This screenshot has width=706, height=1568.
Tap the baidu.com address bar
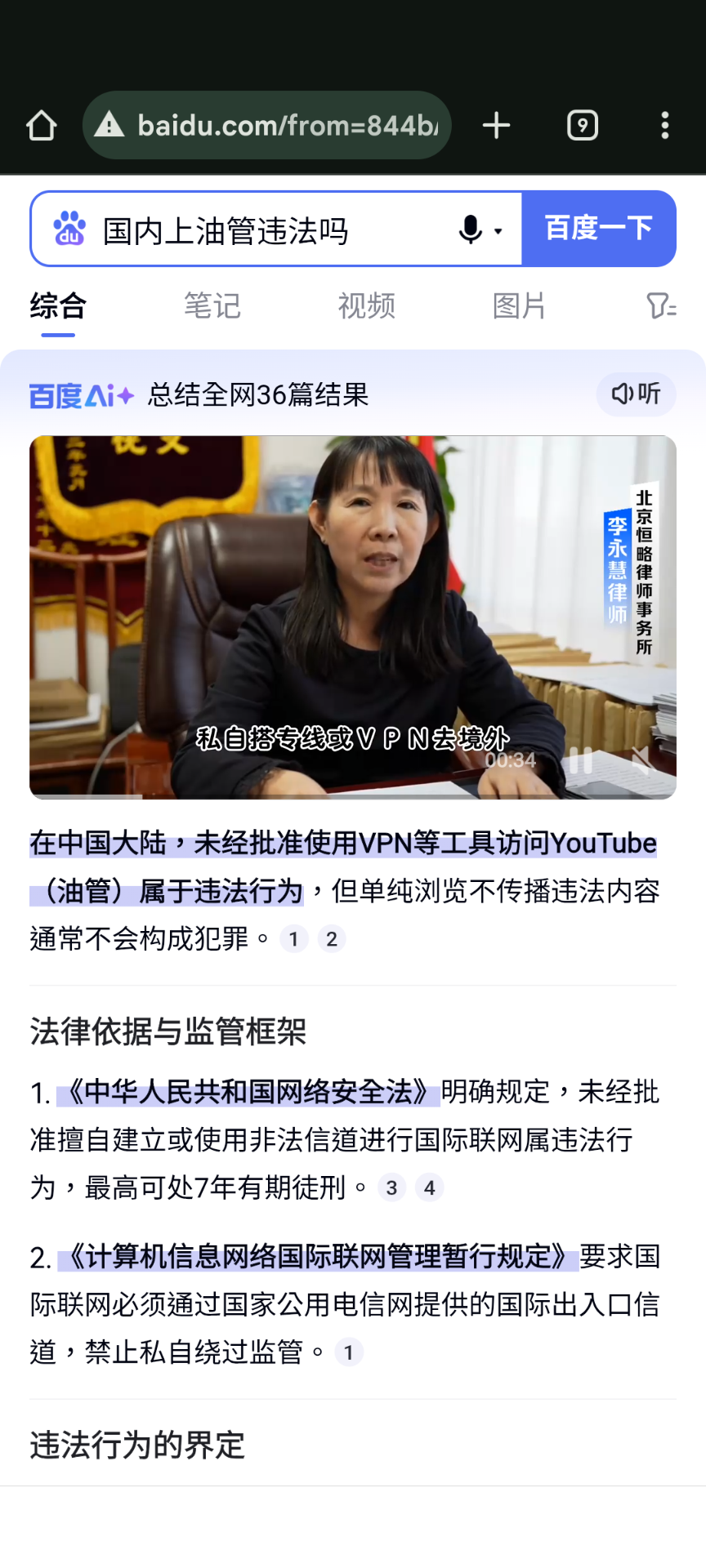click(x=266, y=125)
